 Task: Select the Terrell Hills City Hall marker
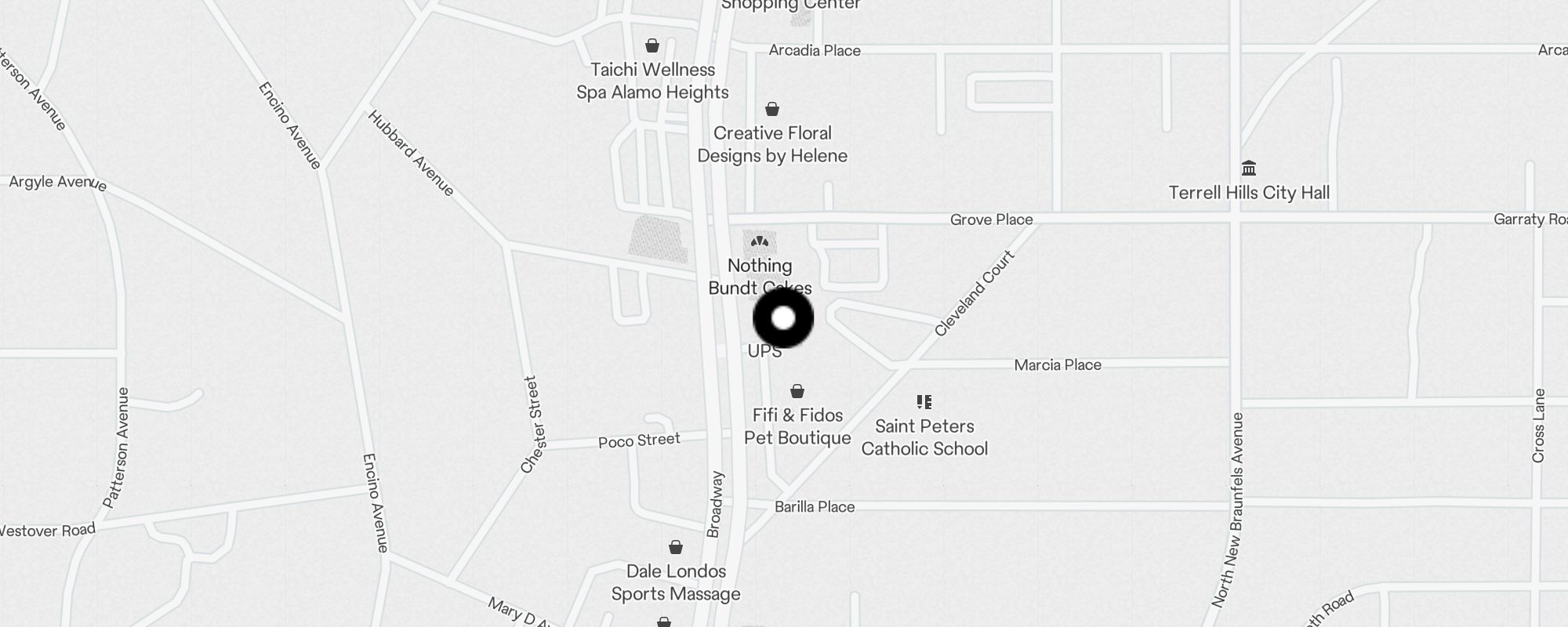pyautogui.click(x=1249, y=169)
